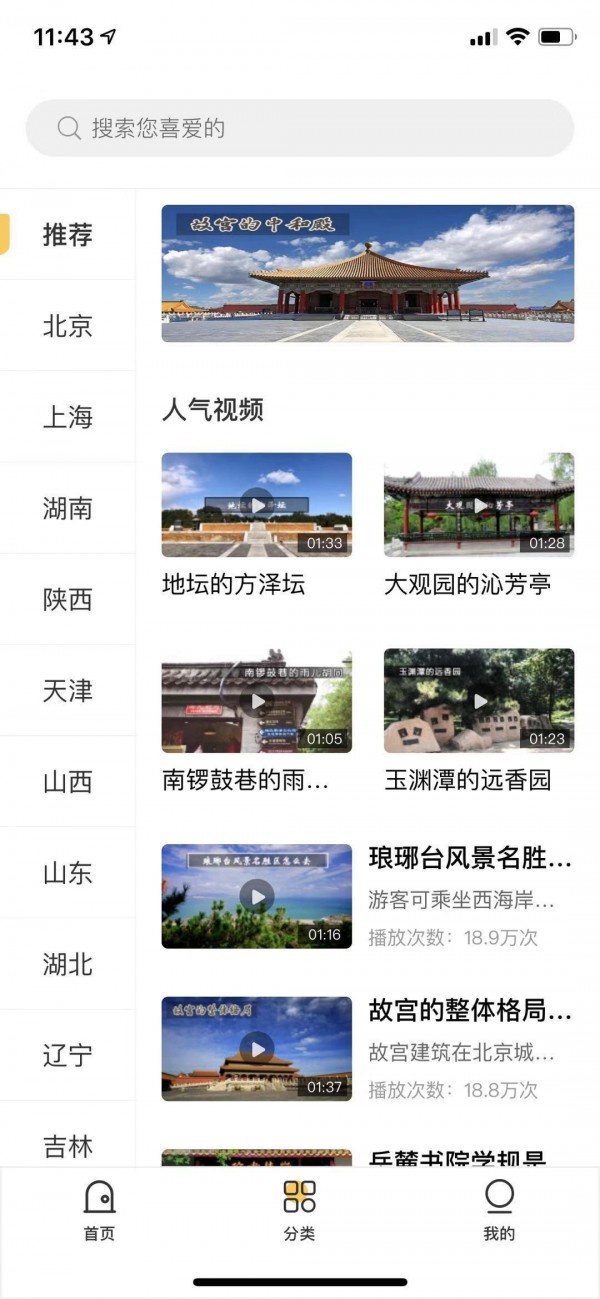Switch to the 我的 tab
The width and height of the screenshot is (600, 1299).
click(x=499, y=1210)
